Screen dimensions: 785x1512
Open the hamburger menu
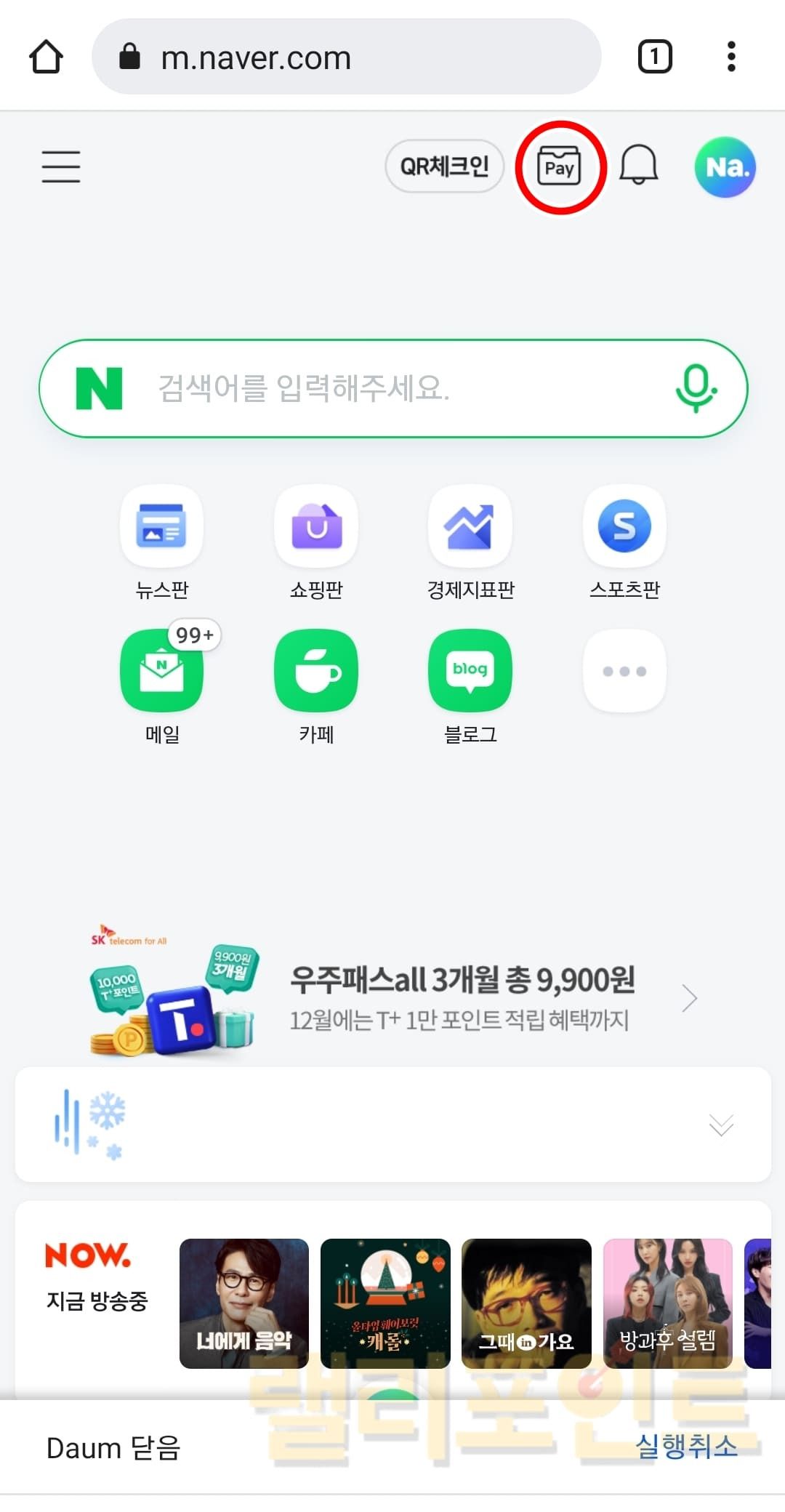pos(61,166)
